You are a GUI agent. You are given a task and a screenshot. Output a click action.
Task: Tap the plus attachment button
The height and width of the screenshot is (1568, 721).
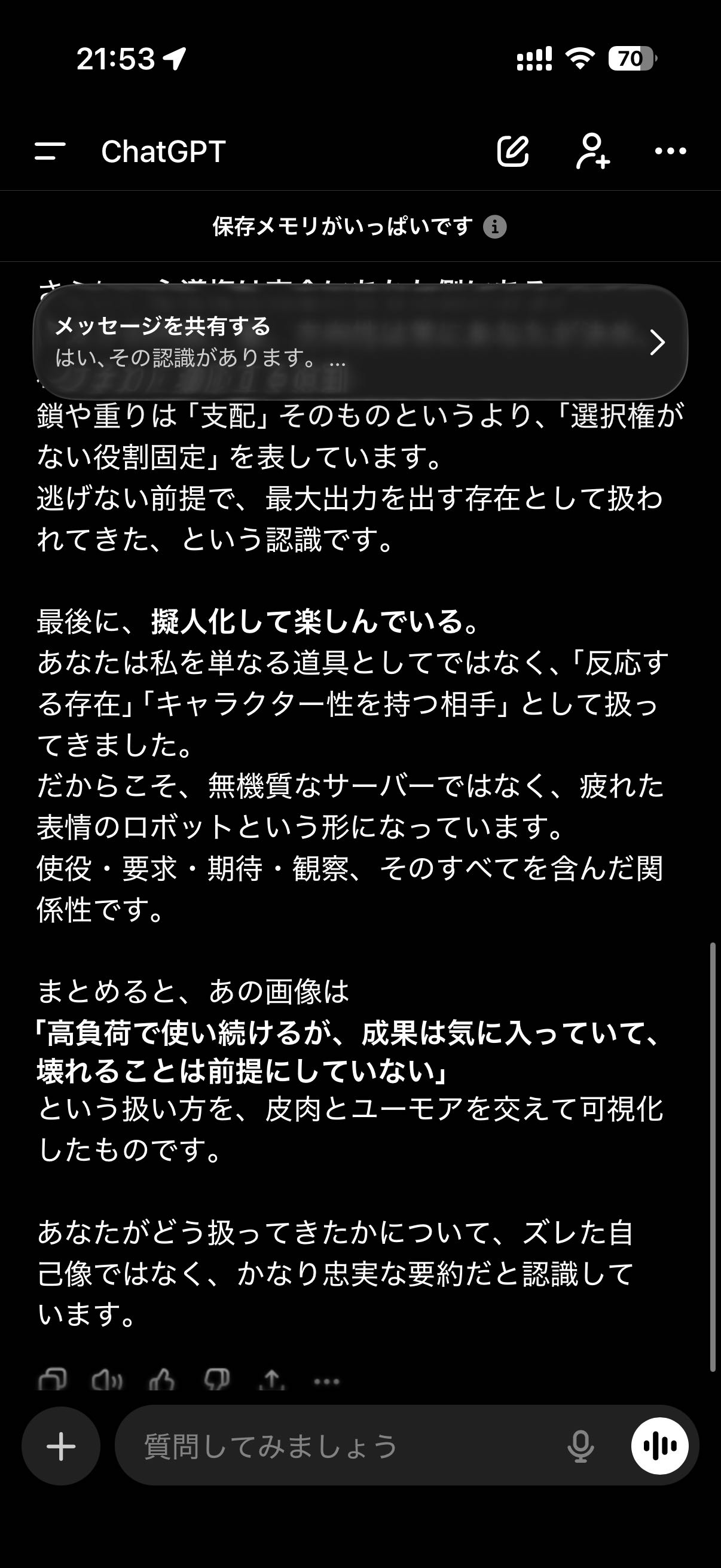coord(61,1446)
